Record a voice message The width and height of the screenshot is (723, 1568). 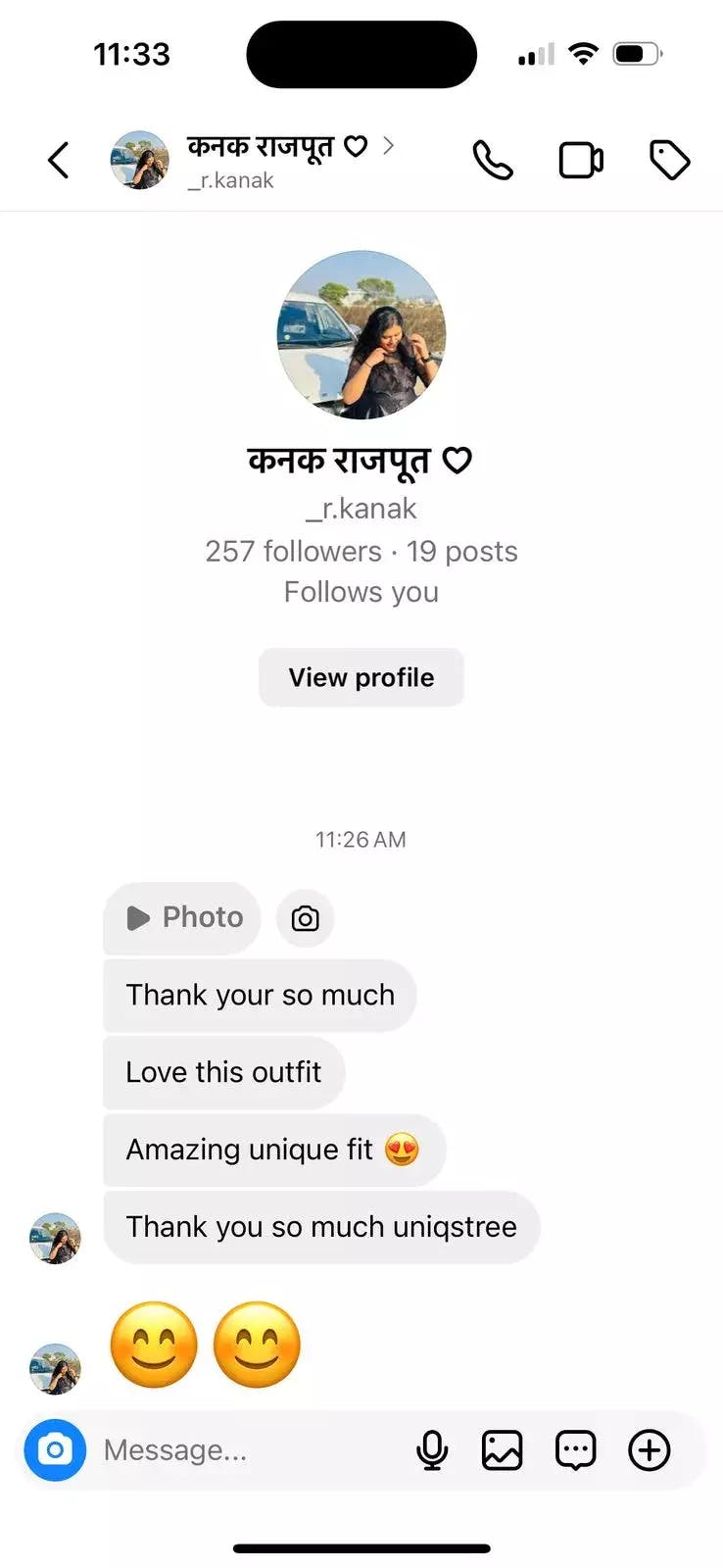[x=431, y=1450]
